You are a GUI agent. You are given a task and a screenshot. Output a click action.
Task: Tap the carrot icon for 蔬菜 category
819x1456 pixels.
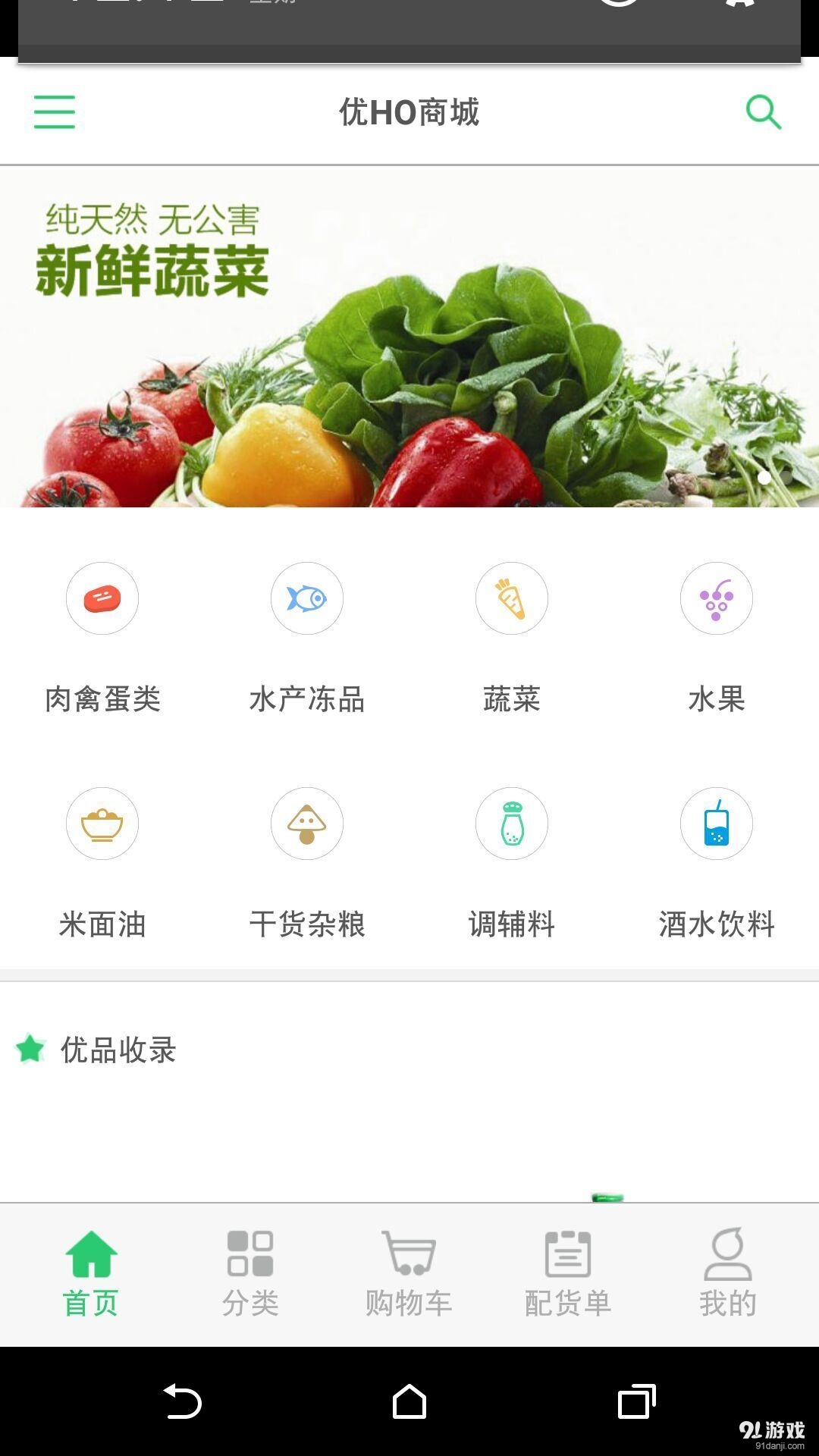click(512, 598)
